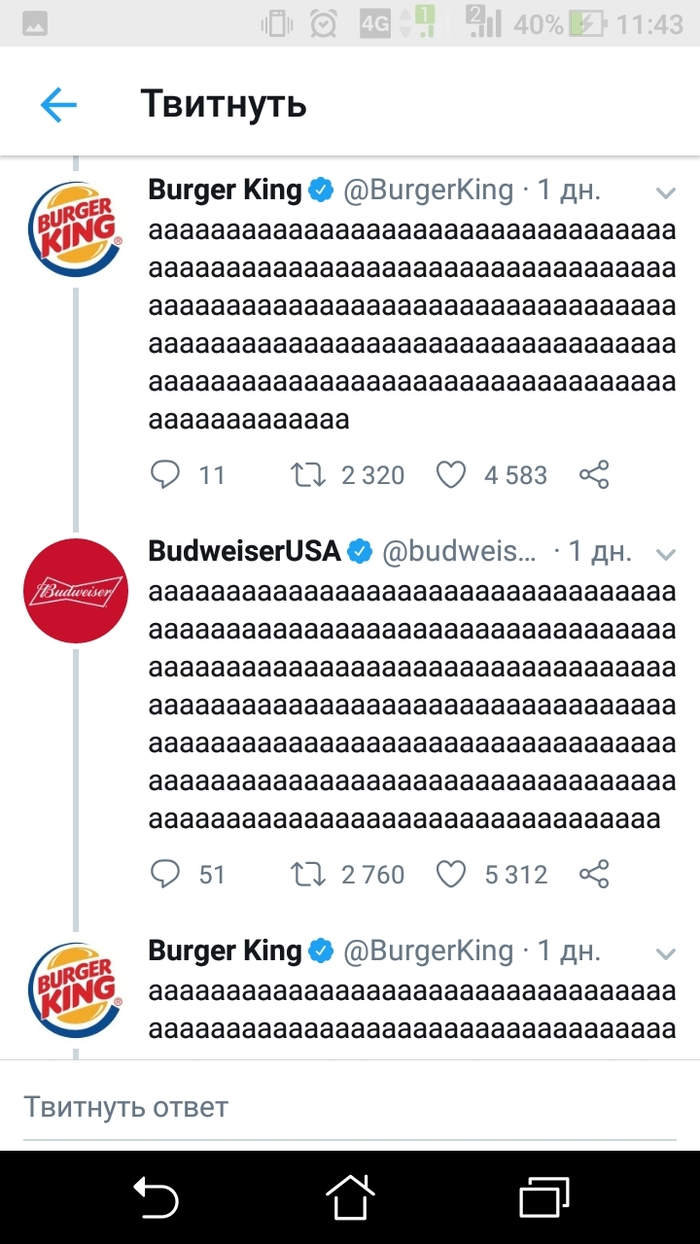Like the Burger King tweet with 4 583 likes
700x1244 pixels.
tap(452, 475)
